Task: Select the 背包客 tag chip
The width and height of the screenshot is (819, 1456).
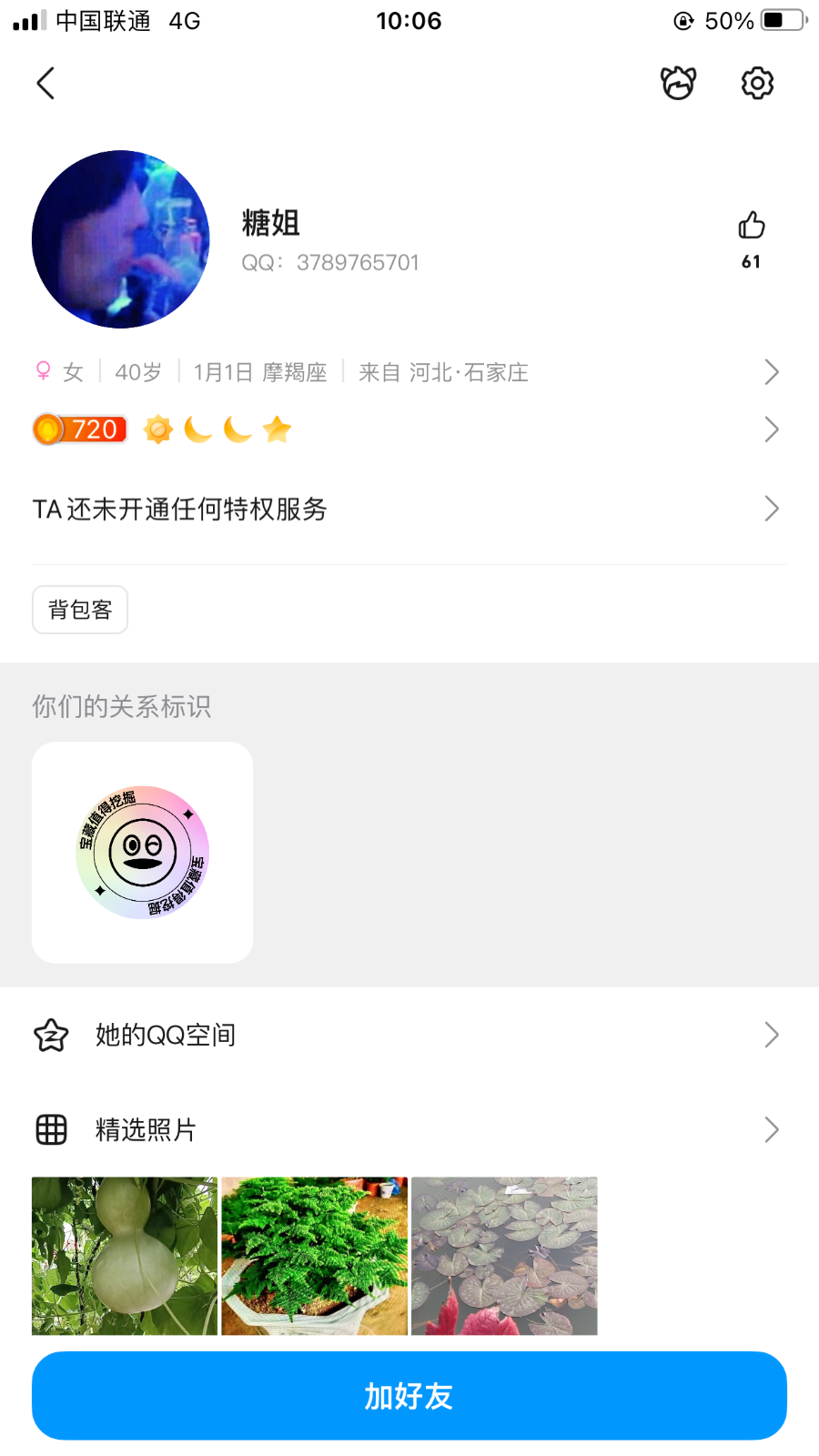Action: click(80, 610)
